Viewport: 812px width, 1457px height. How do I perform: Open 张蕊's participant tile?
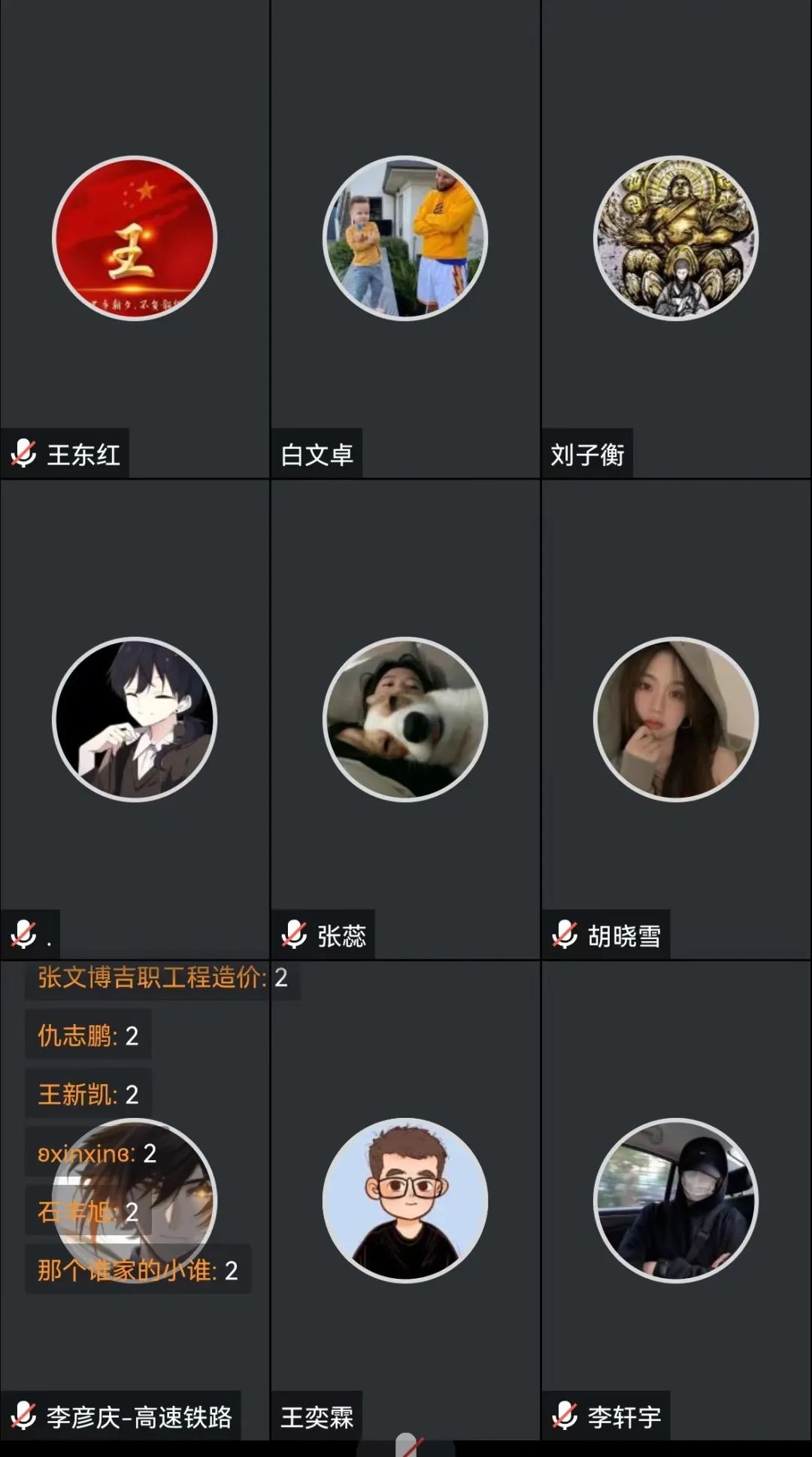pos(405,719)
